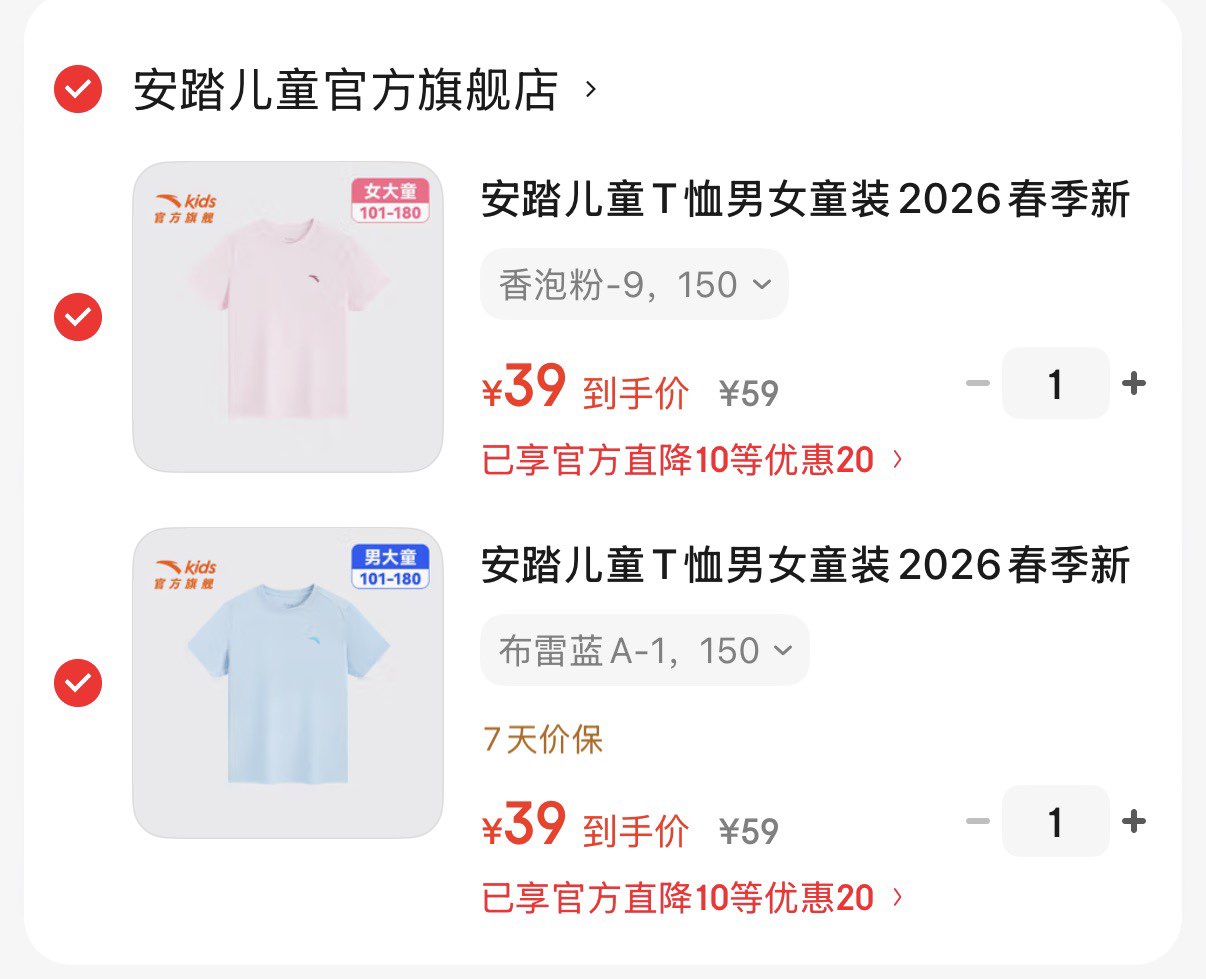Deselect the pink 香泡粉-9 T-shirt item
Screen dimensions: 1206x979
78,317
